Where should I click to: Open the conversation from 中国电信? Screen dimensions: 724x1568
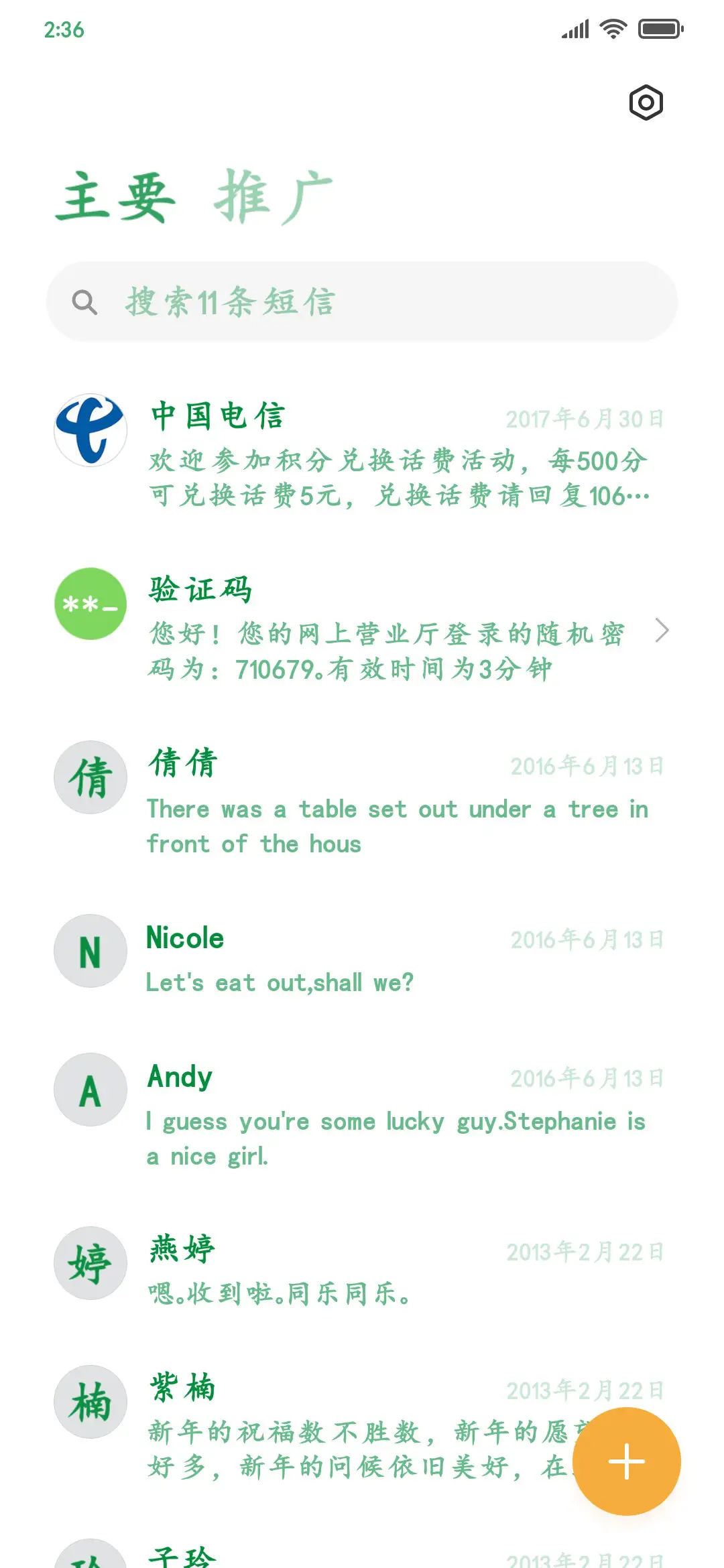coord(369,456)
